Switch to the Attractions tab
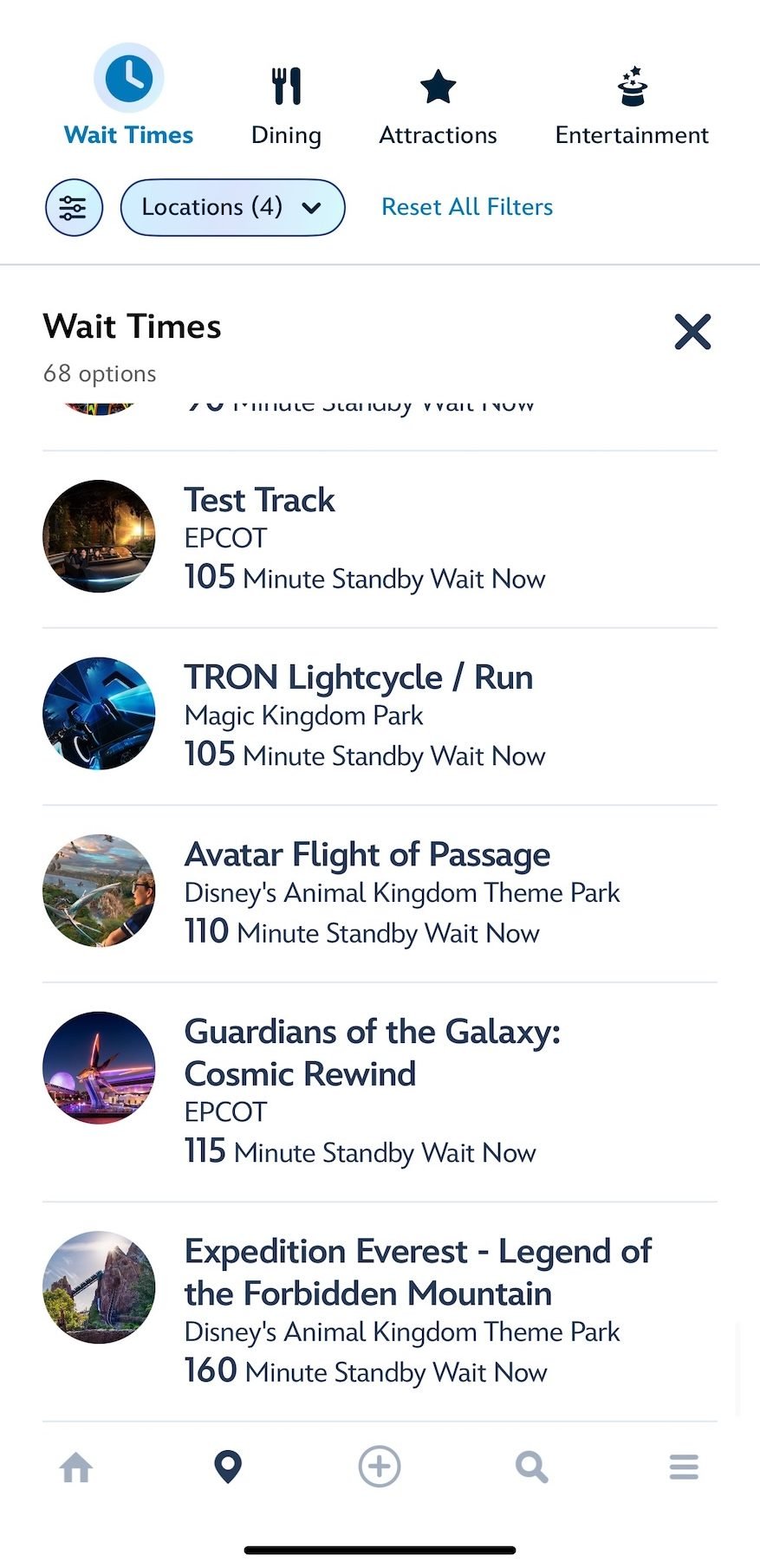The width and height of the screenshot is (760, 1568). pos(438,102)
